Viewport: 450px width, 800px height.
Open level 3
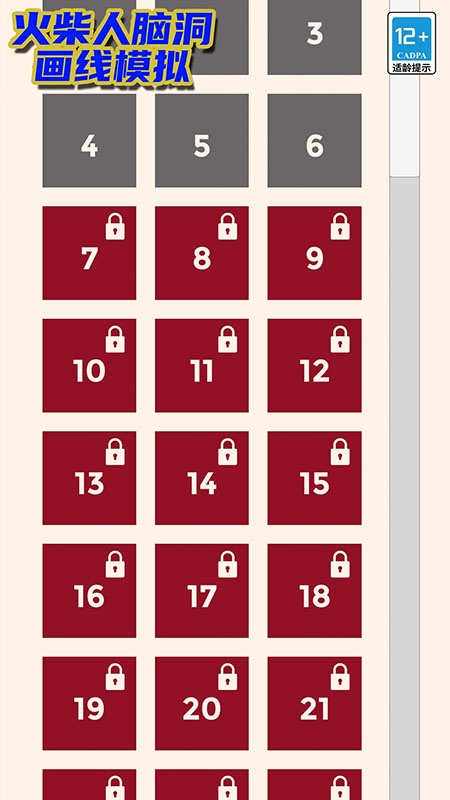314,37
